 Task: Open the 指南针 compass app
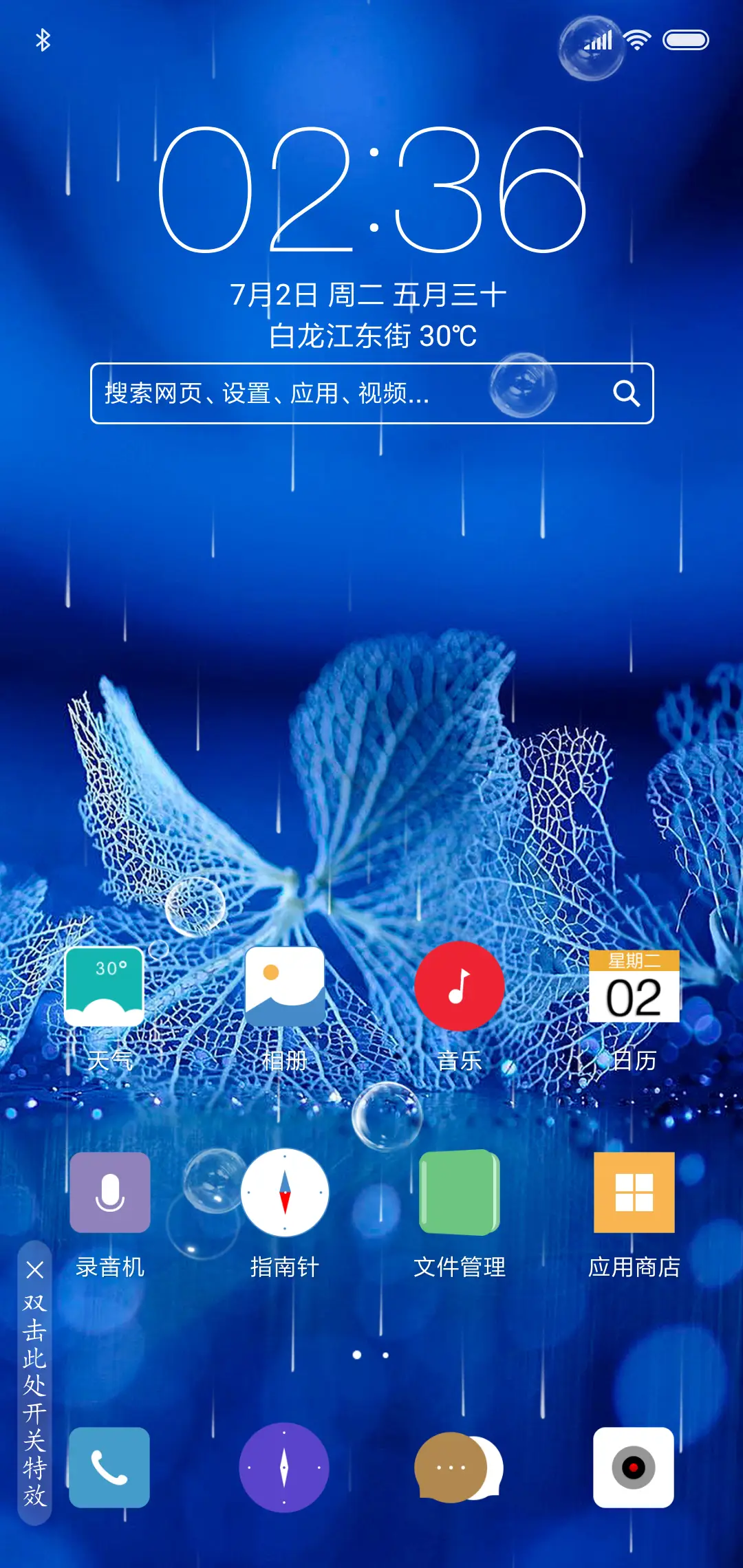point(285,1193)
